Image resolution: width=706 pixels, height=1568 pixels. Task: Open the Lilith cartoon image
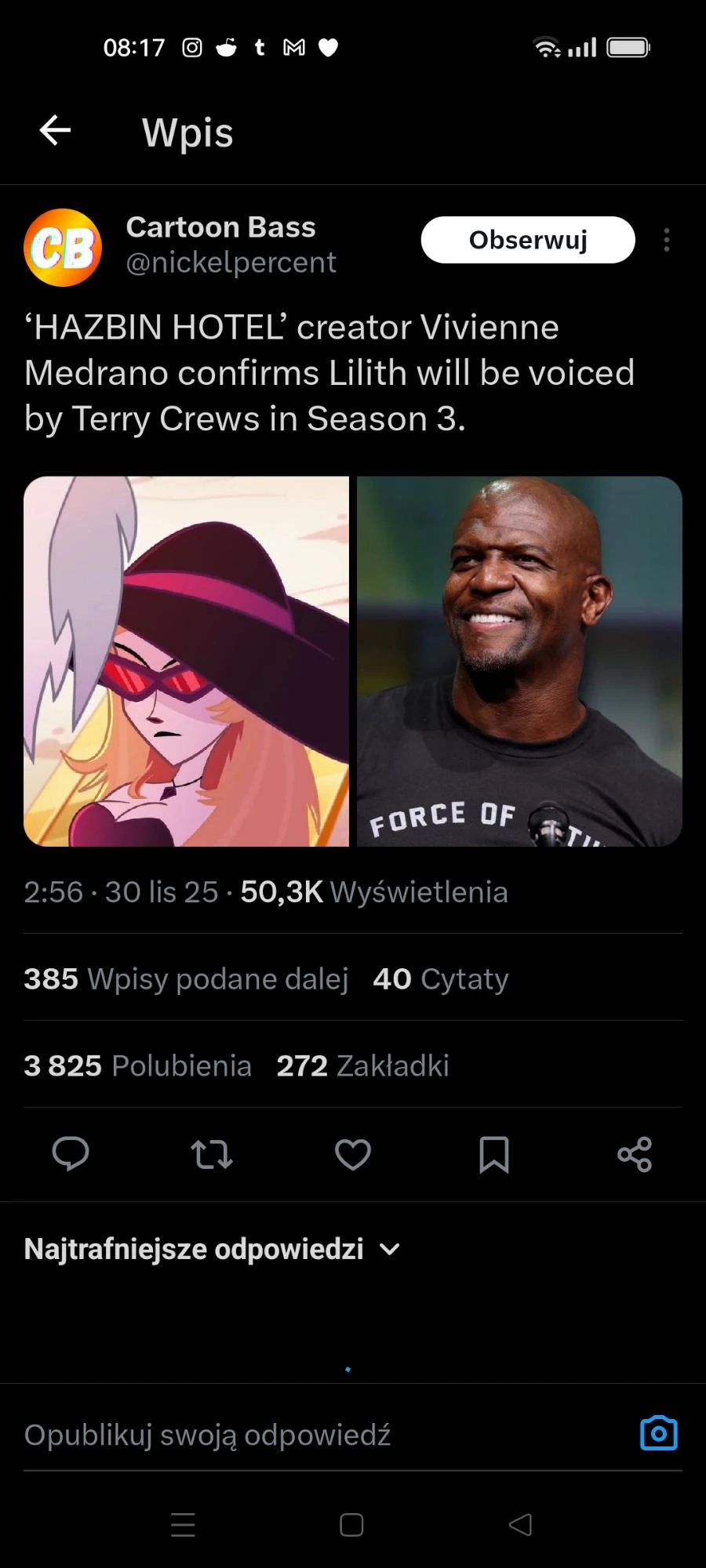pos(186,661)
